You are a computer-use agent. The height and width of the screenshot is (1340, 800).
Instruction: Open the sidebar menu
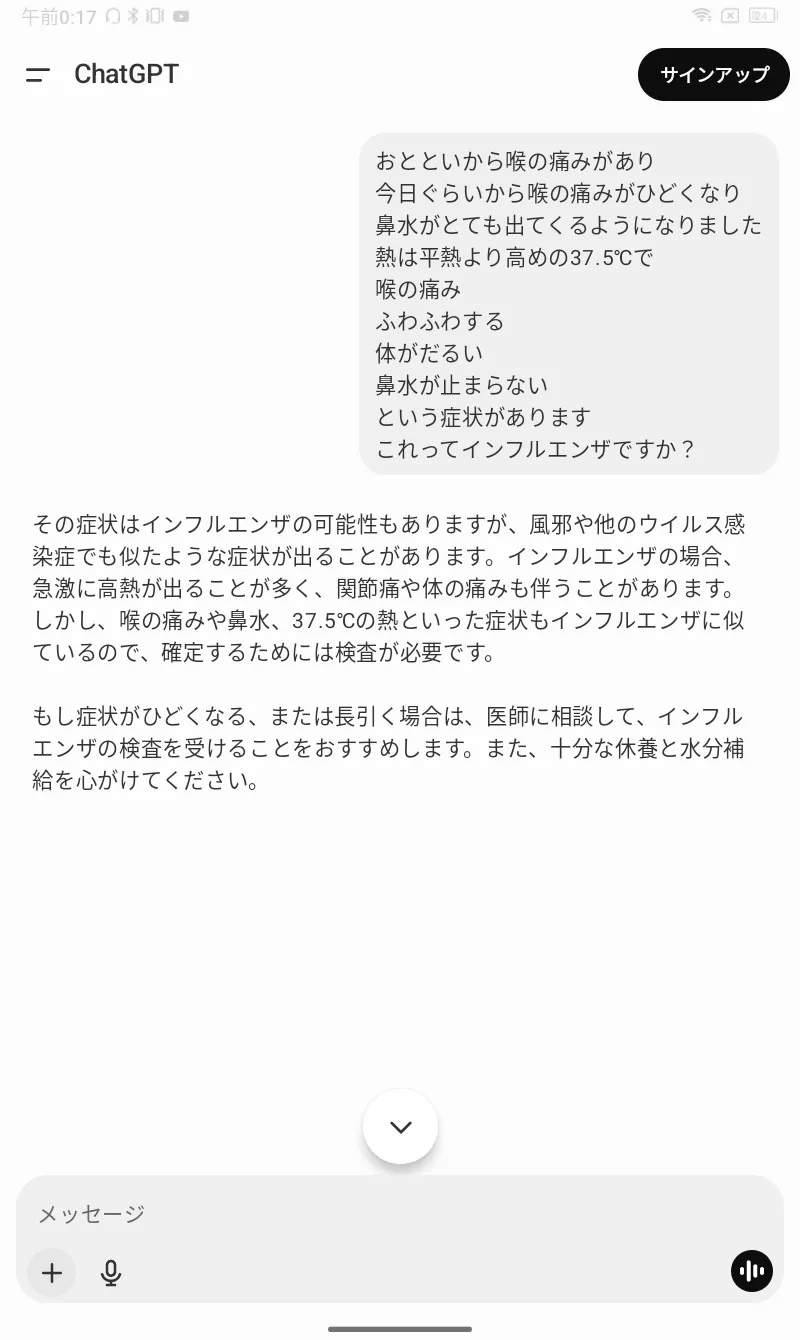click(x=38, y=75)
